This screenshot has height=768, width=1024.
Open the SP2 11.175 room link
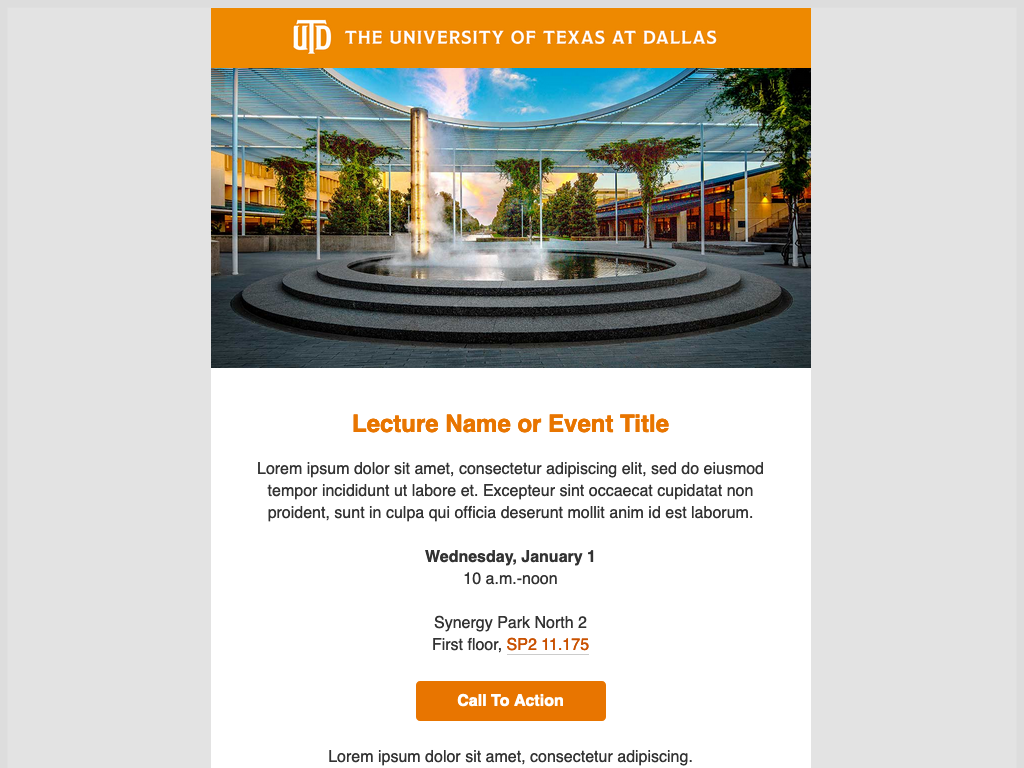point(547,645)
